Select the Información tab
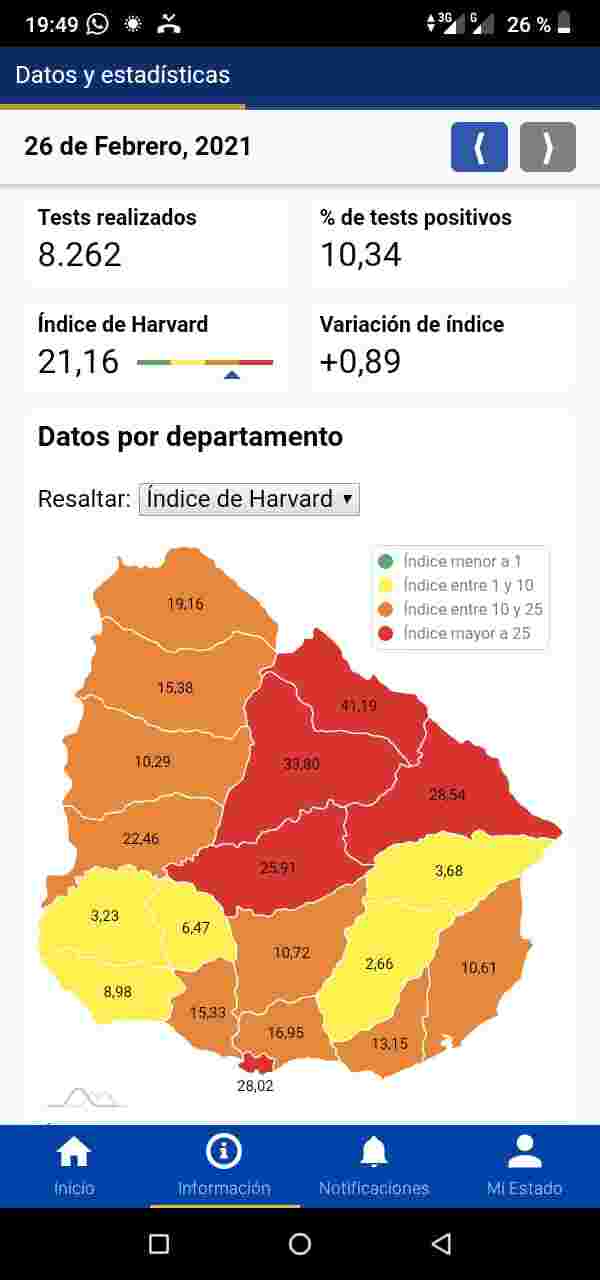This screenshot has width=600, height=1280. (224, 1166)
